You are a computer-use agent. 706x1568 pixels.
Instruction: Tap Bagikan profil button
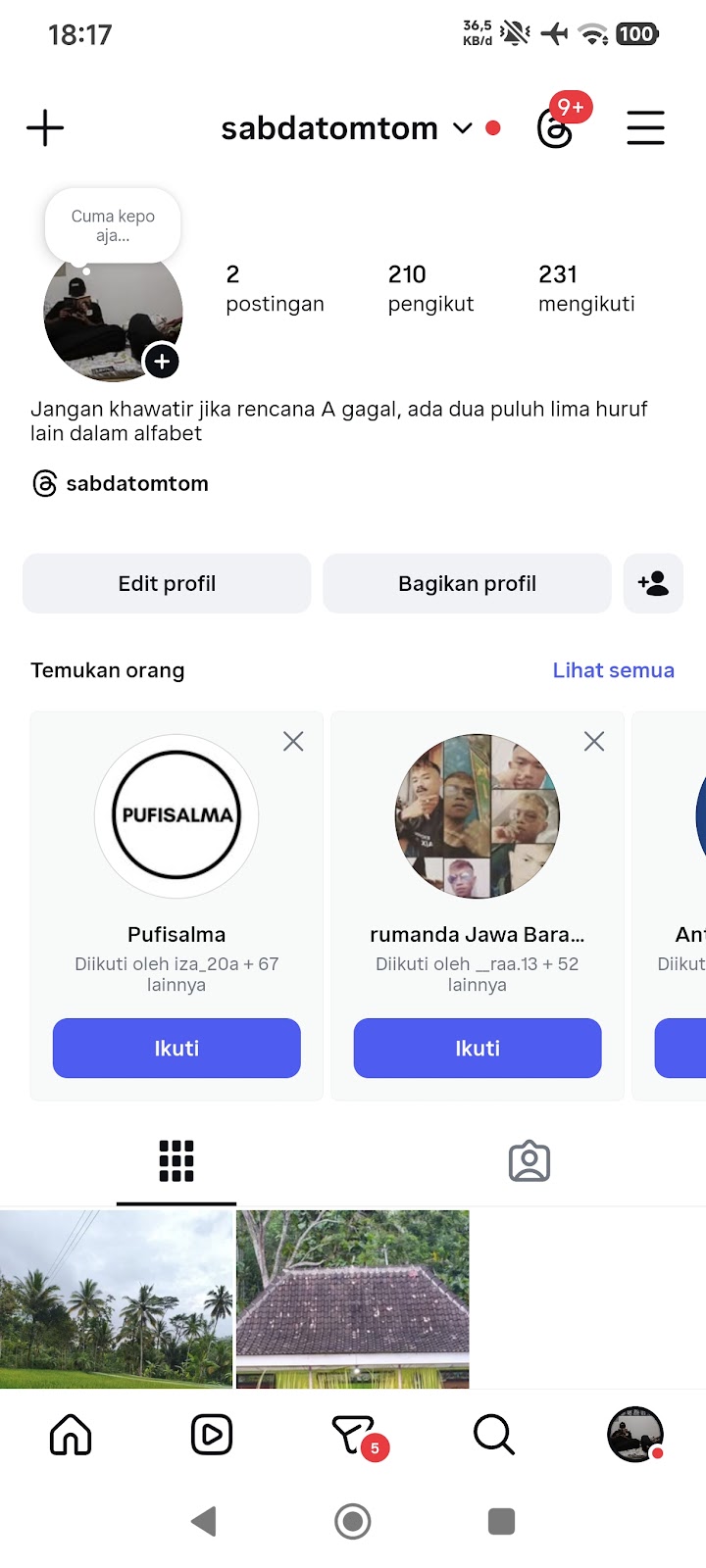pos(467,584)
